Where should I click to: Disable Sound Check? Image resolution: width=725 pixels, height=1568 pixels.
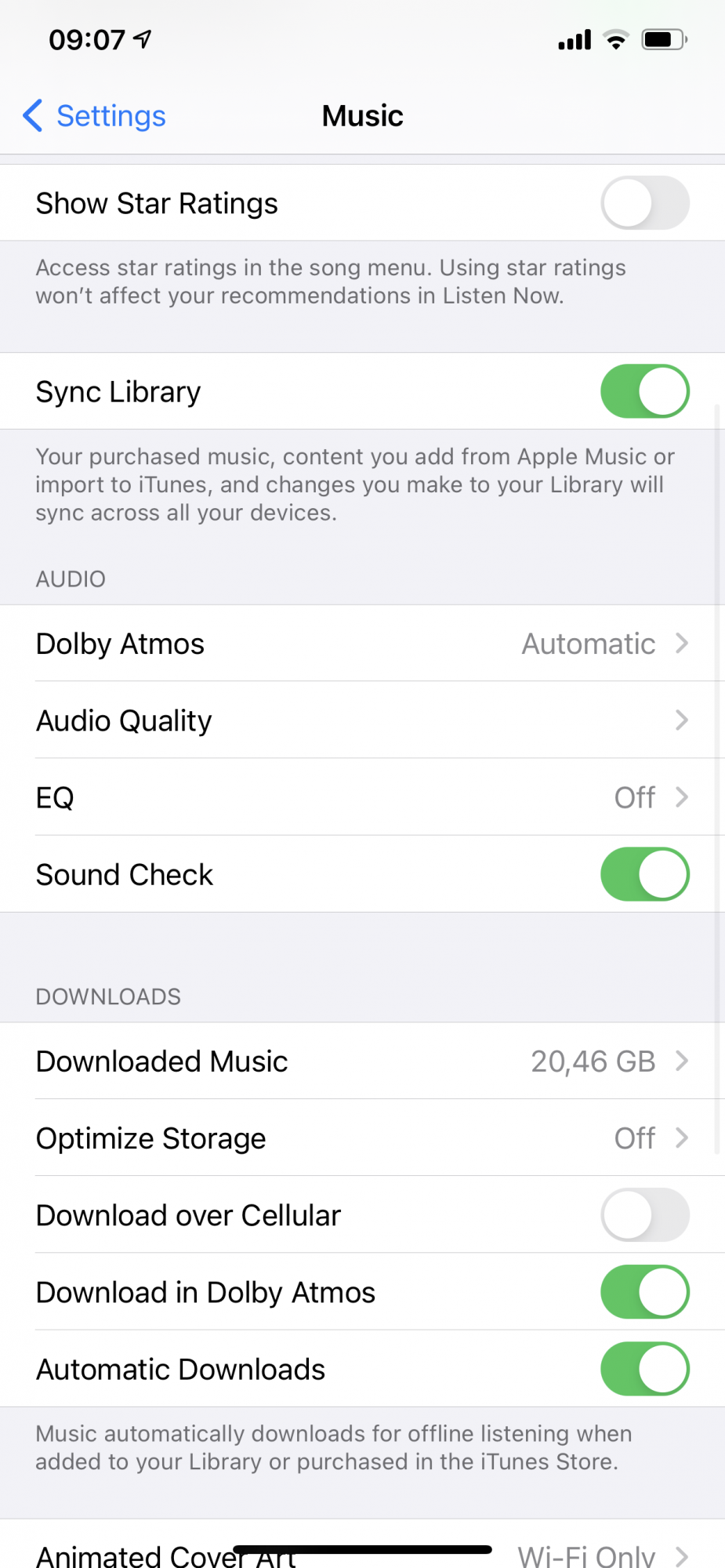644,874
